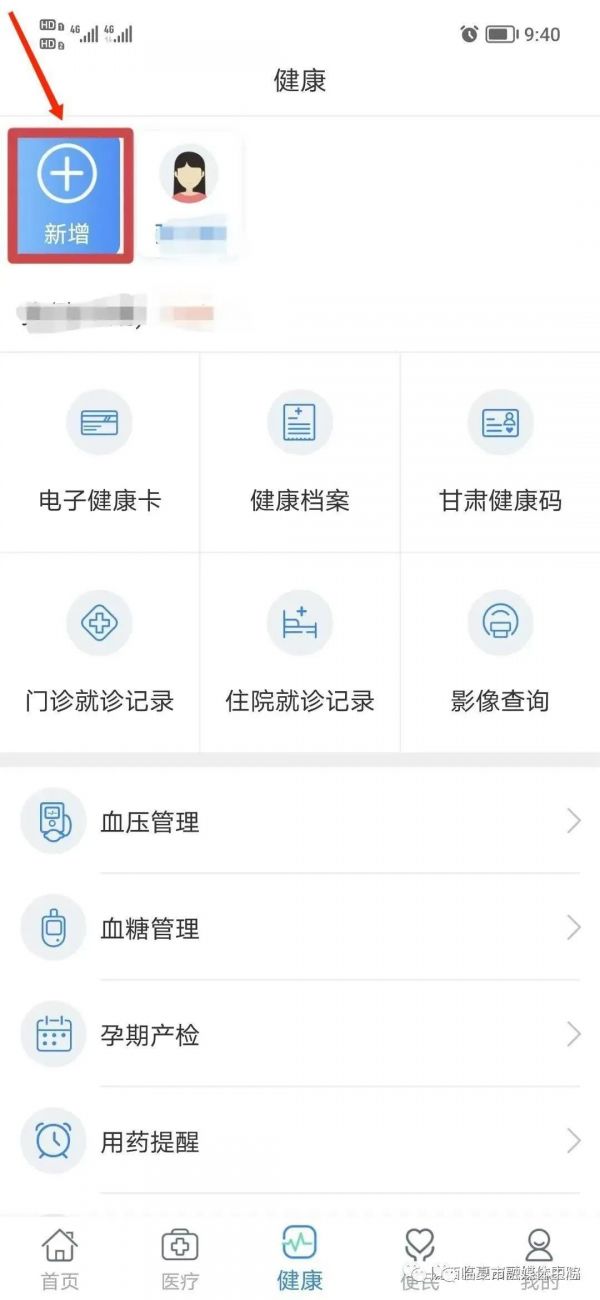Open 甘肃健康码

500,451
